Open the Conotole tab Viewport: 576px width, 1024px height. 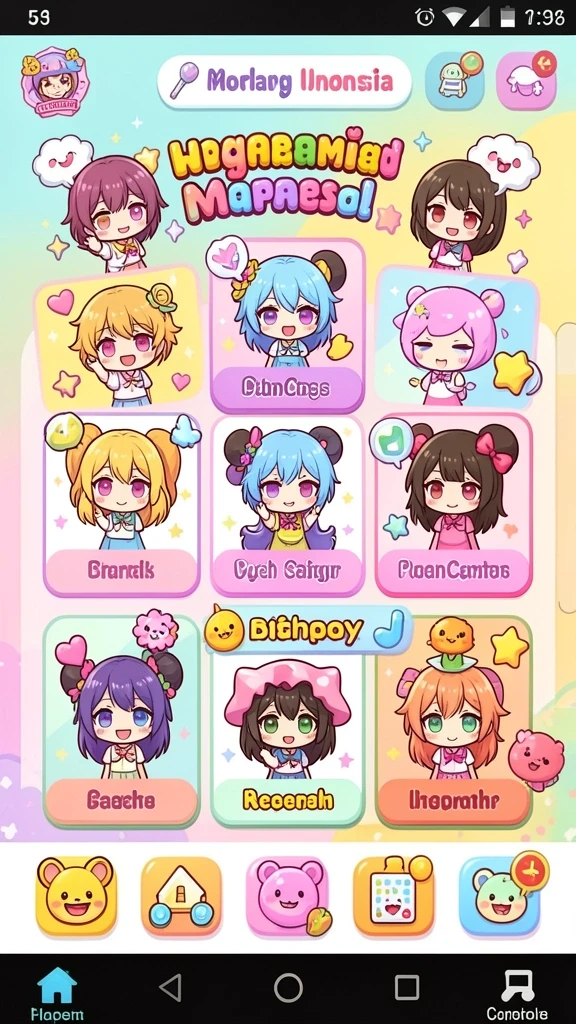click(x=516, y=994)
